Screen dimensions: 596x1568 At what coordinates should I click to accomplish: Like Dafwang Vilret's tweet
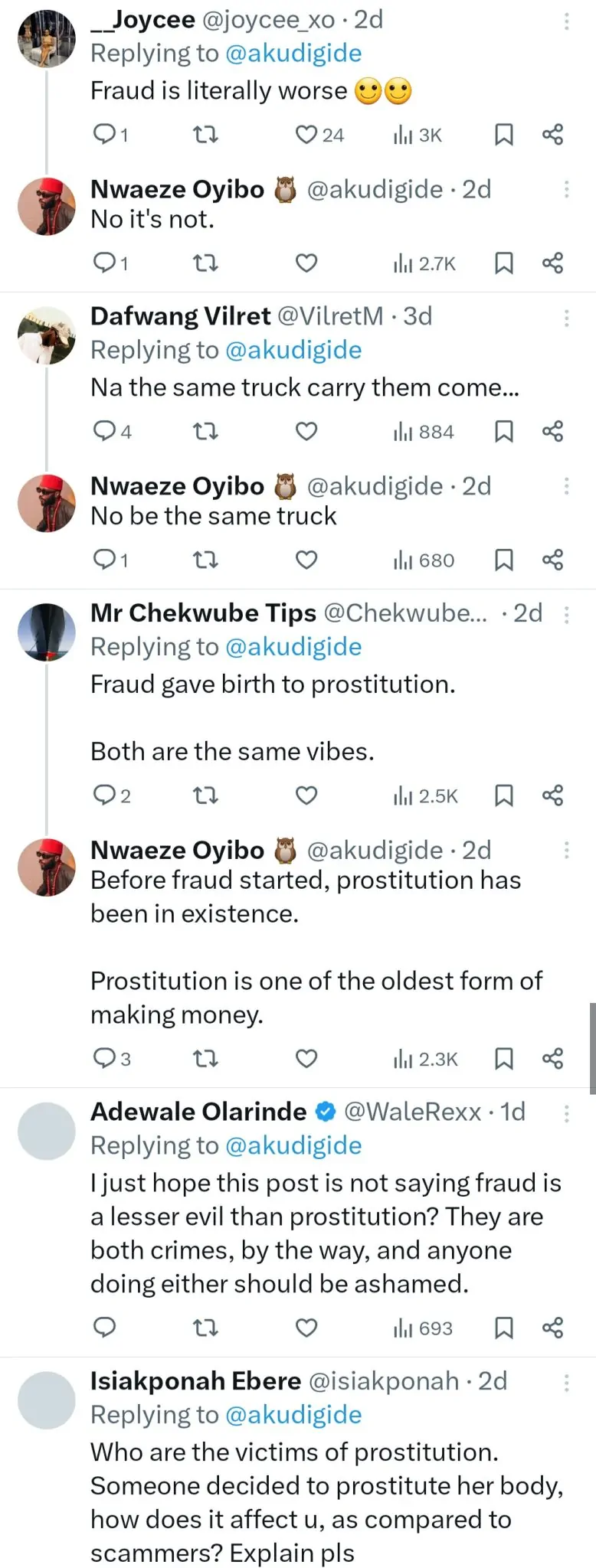click(306, 432)
